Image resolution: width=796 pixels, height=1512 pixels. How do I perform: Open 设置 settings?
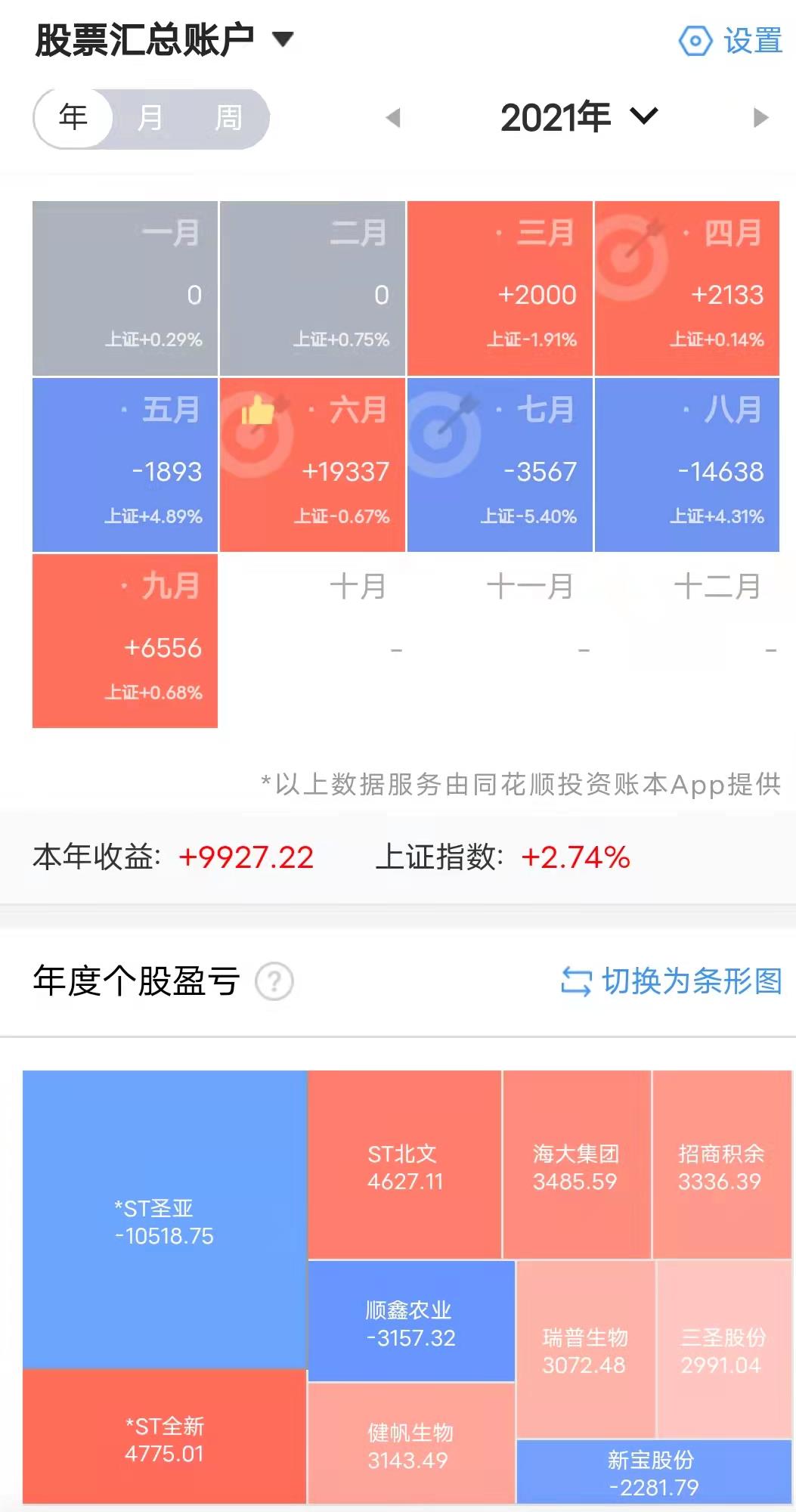point(731,41)
